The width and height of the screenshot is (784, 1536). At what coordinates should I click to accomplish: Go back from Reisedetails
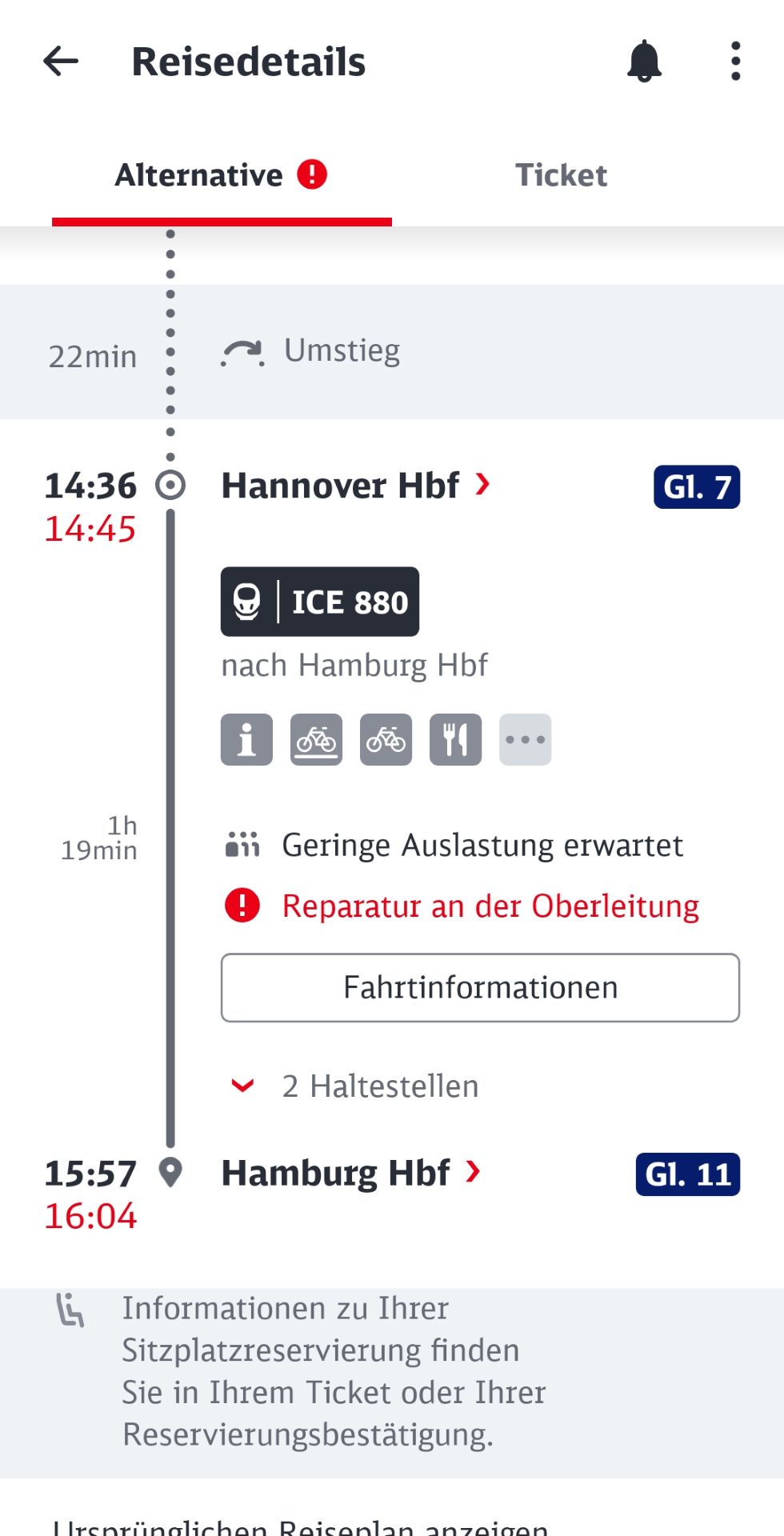click(61, 62)
